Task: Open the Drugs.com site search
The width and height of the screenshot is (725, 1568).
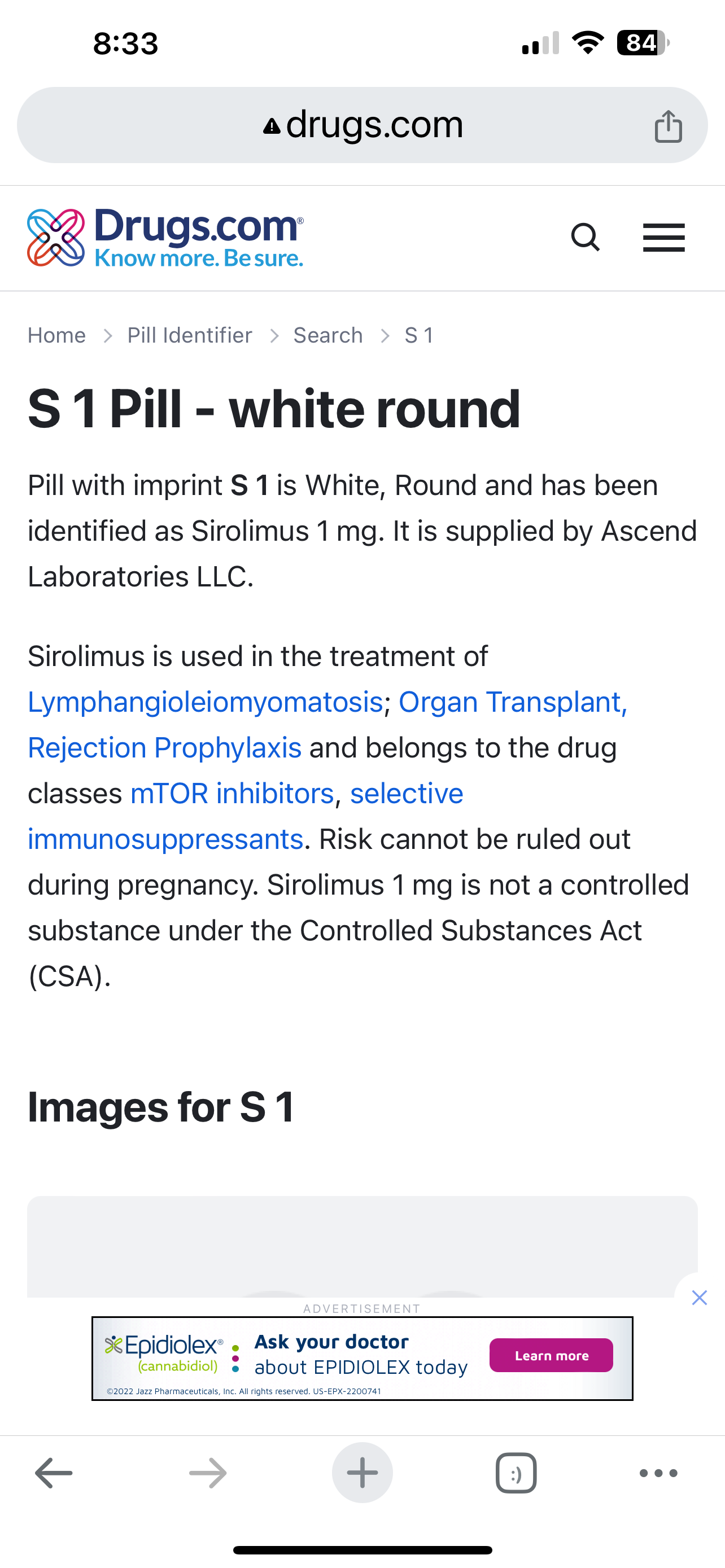Action: [586, 238]
